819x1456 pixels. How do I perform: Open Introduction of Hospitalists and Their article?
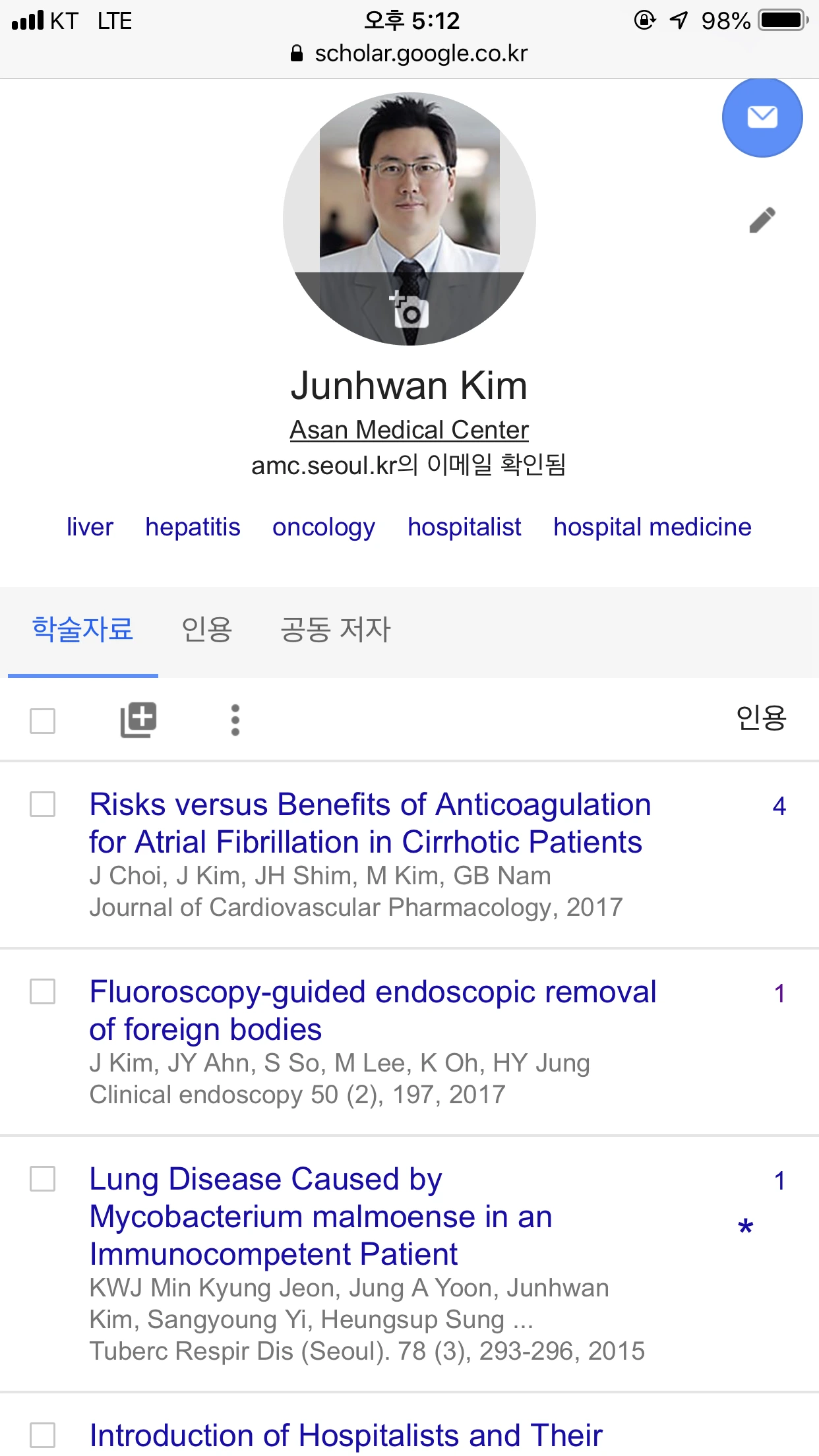tap(346, 1435)
